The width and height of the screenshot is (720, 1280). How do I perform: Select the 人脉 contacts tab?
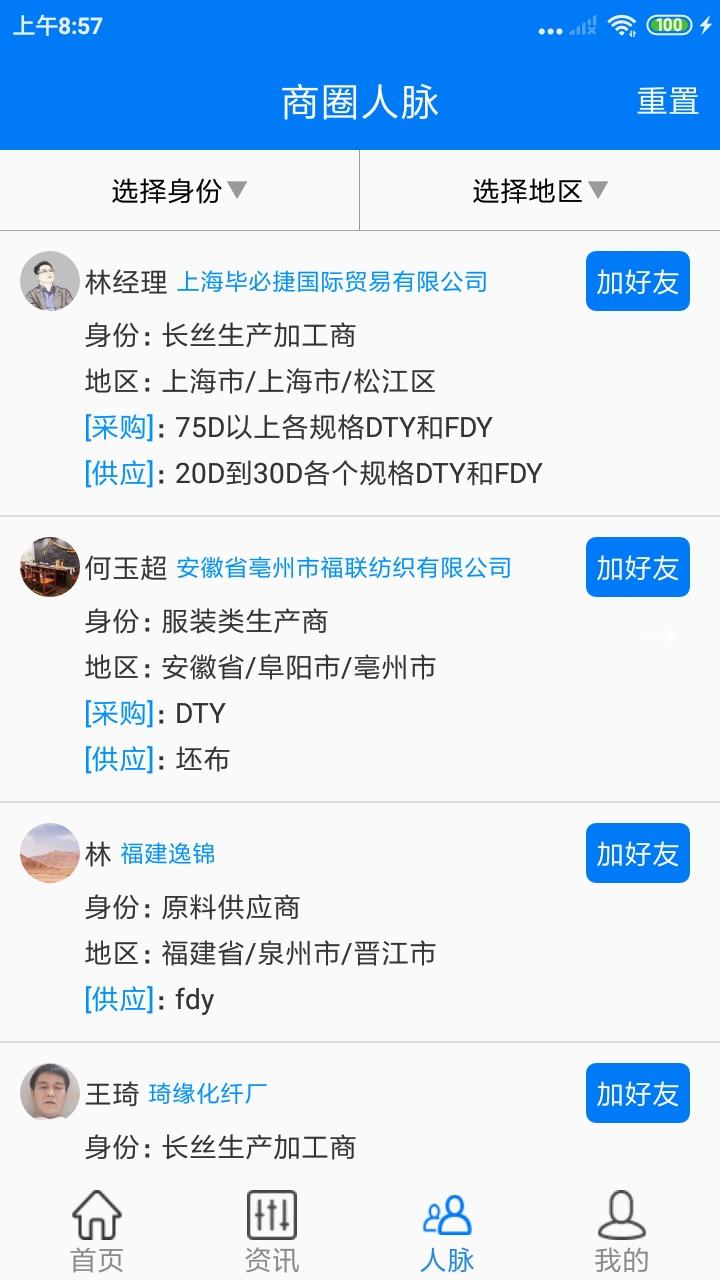tap(447, 1231)
